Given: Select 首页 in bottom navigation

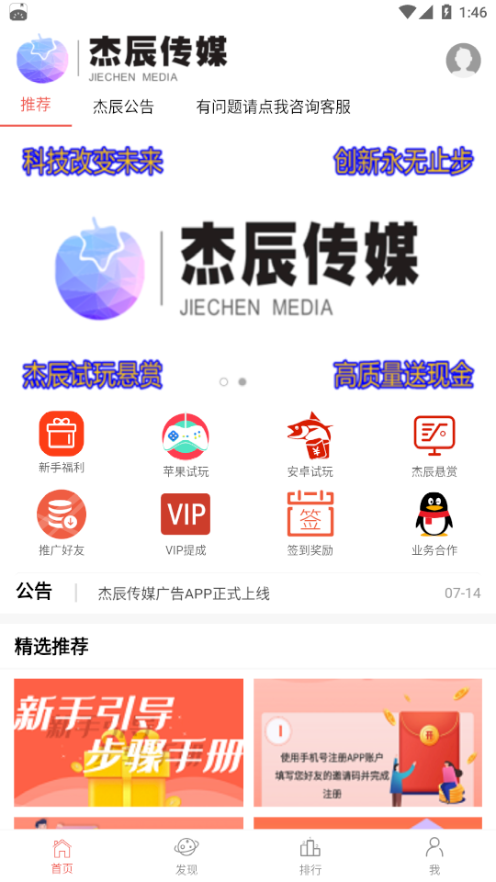Looking at the screenshot, I should (62, 856).
